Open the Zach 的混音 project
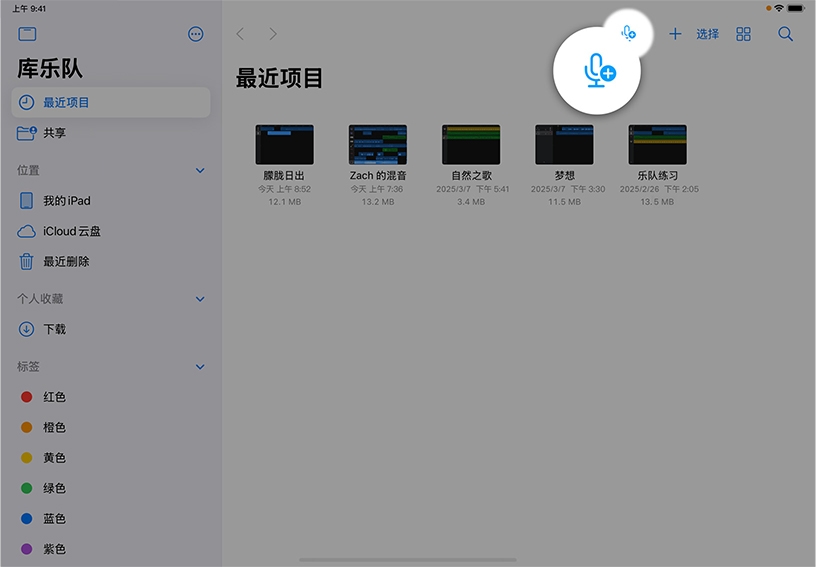Viewport: 816px width, 567px height. 377,145
